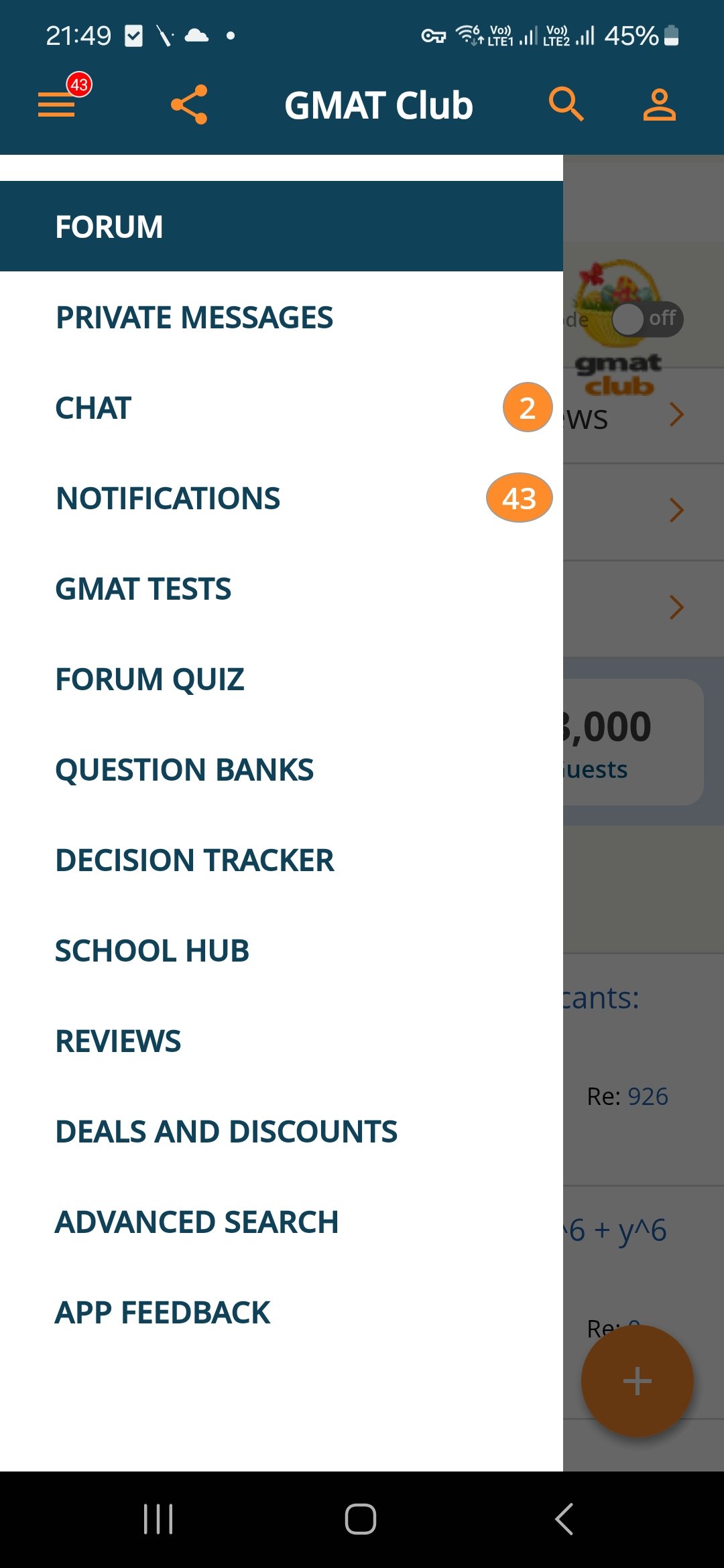
Task: Go to Decision Tracker
Action: point(194,860)
